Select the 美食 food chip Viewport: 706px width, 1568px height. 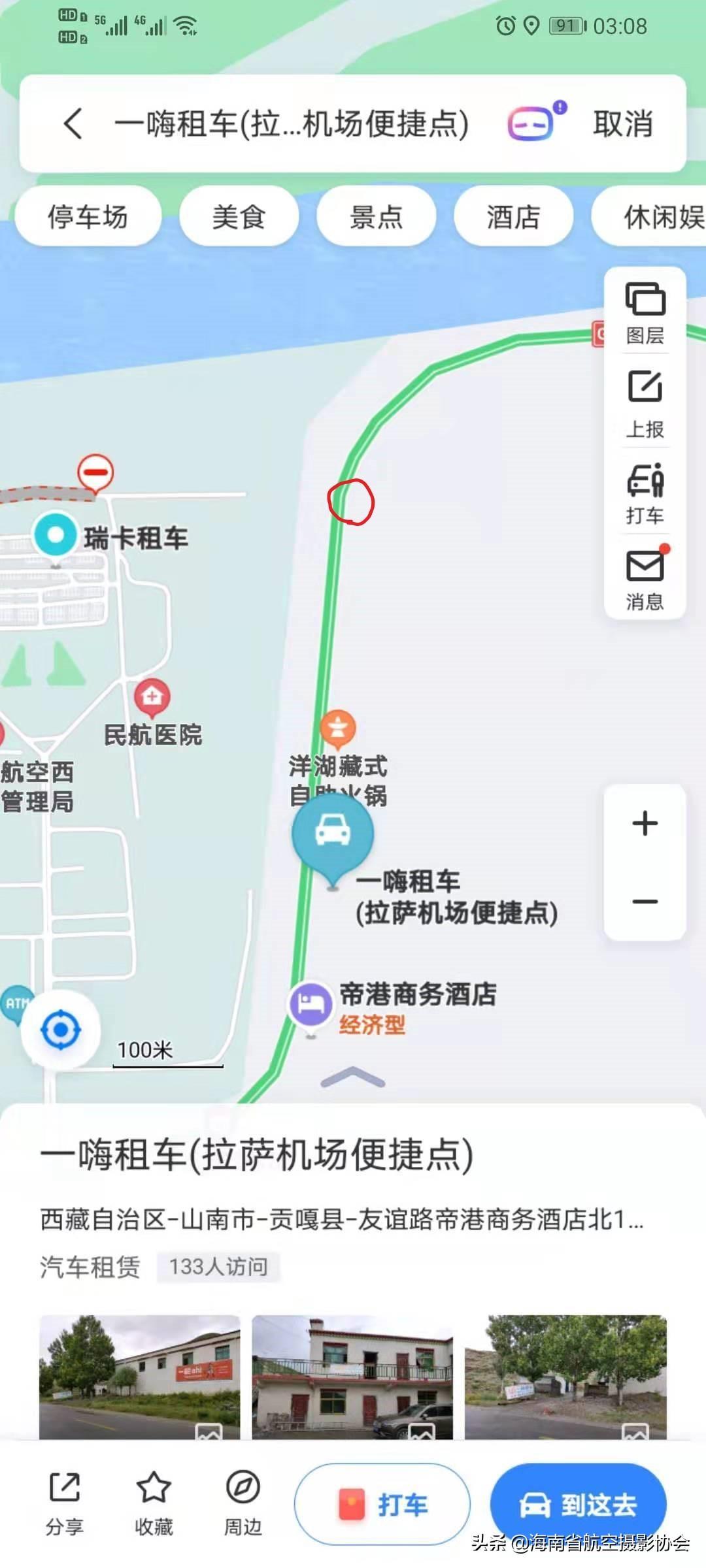239,217
